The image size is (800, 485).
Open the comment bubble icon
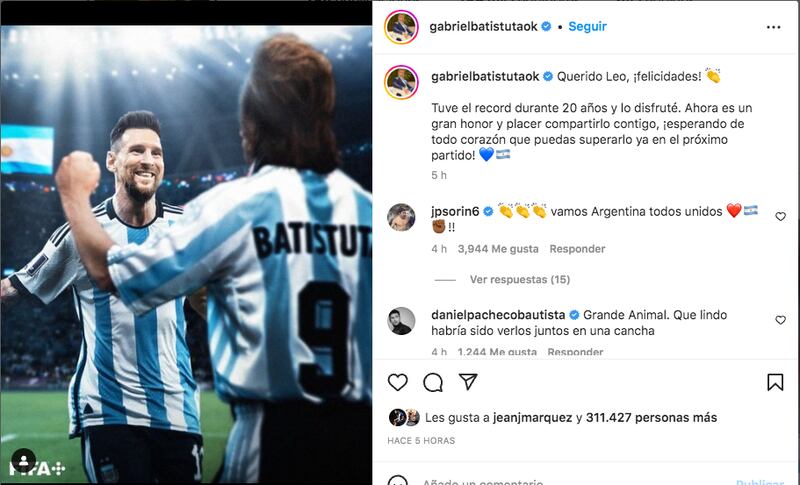tap(433, 382)
